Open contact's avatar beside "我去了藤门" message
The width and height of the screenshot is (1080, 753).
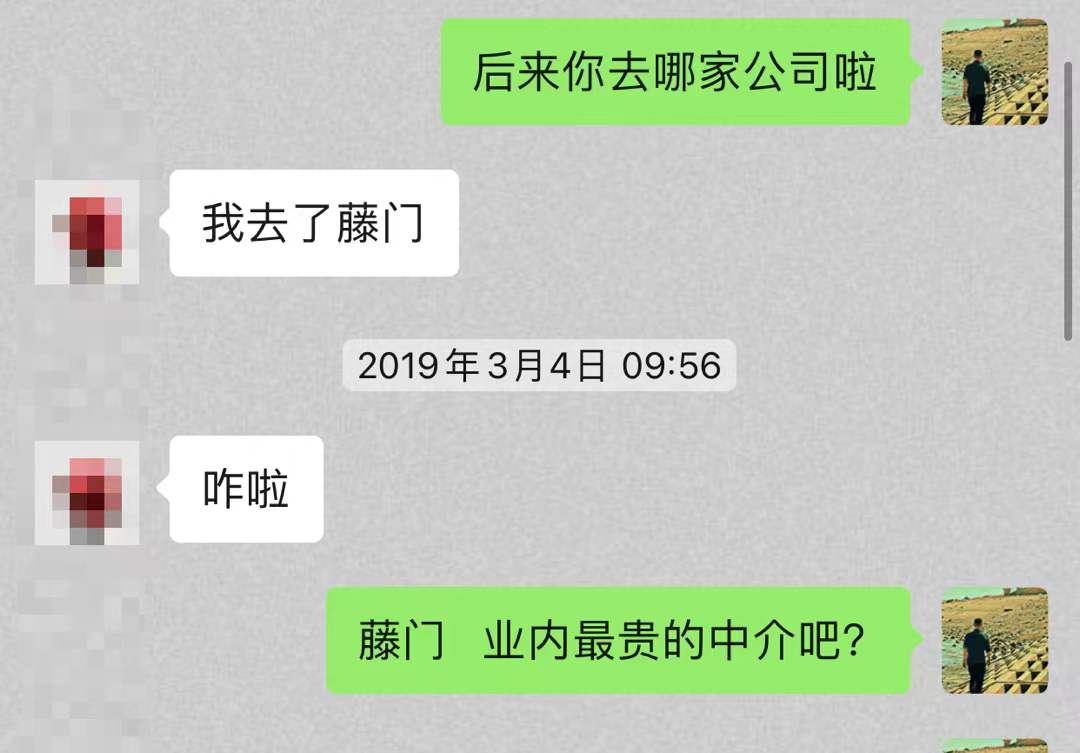(87, 231)
